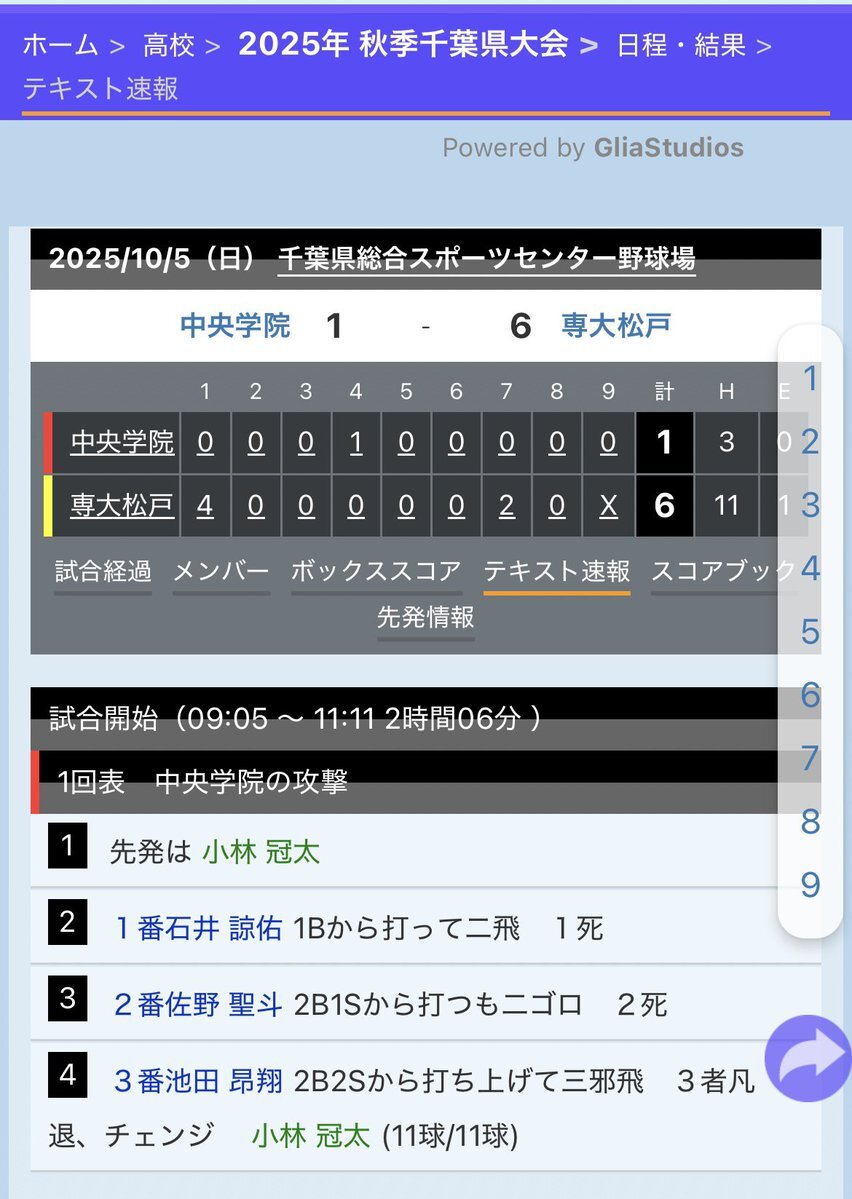Viewport: 852px width, 1199px height.
Task: Open 先発情報 tab
Action: coord(425,617)
